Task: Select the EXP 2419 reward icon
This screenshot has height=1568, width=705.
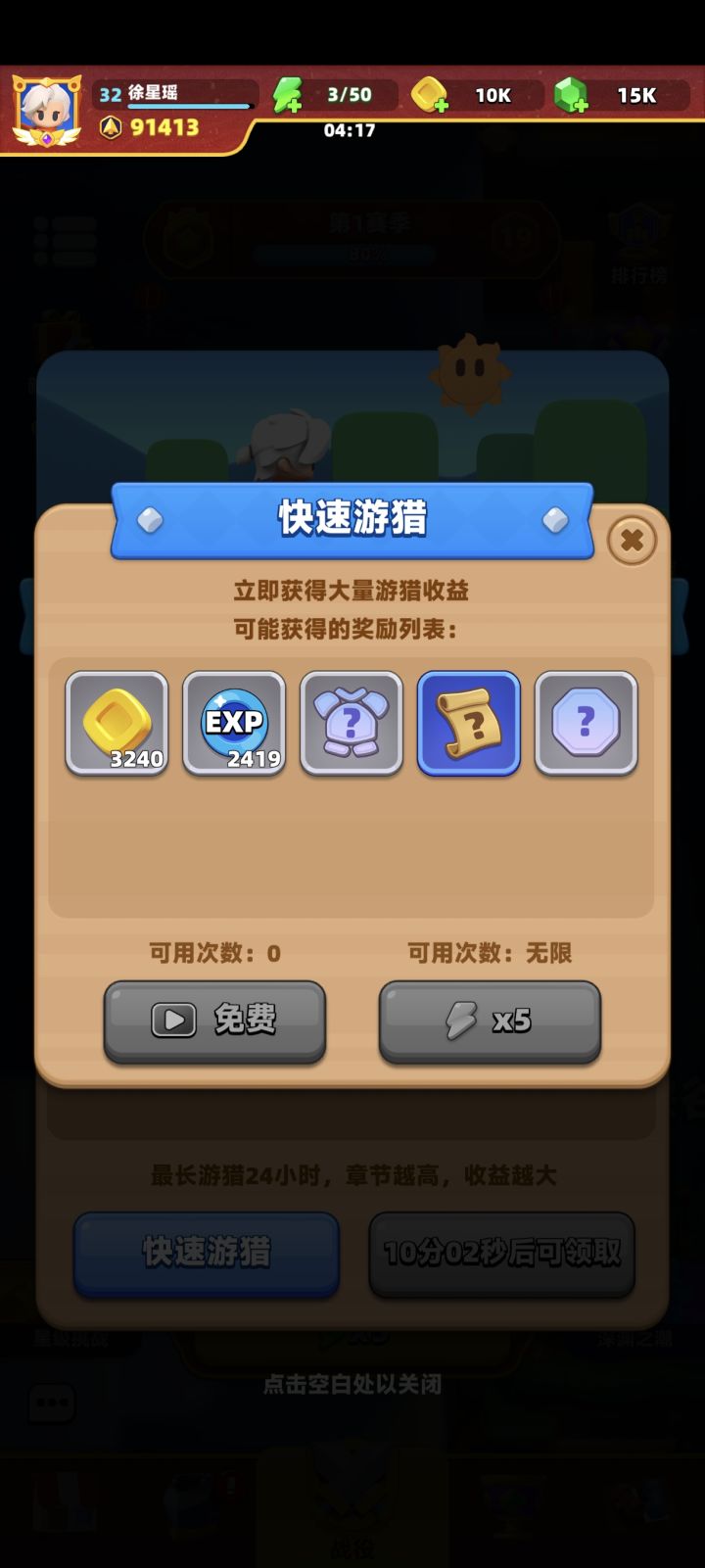Action: coord(234,724)
